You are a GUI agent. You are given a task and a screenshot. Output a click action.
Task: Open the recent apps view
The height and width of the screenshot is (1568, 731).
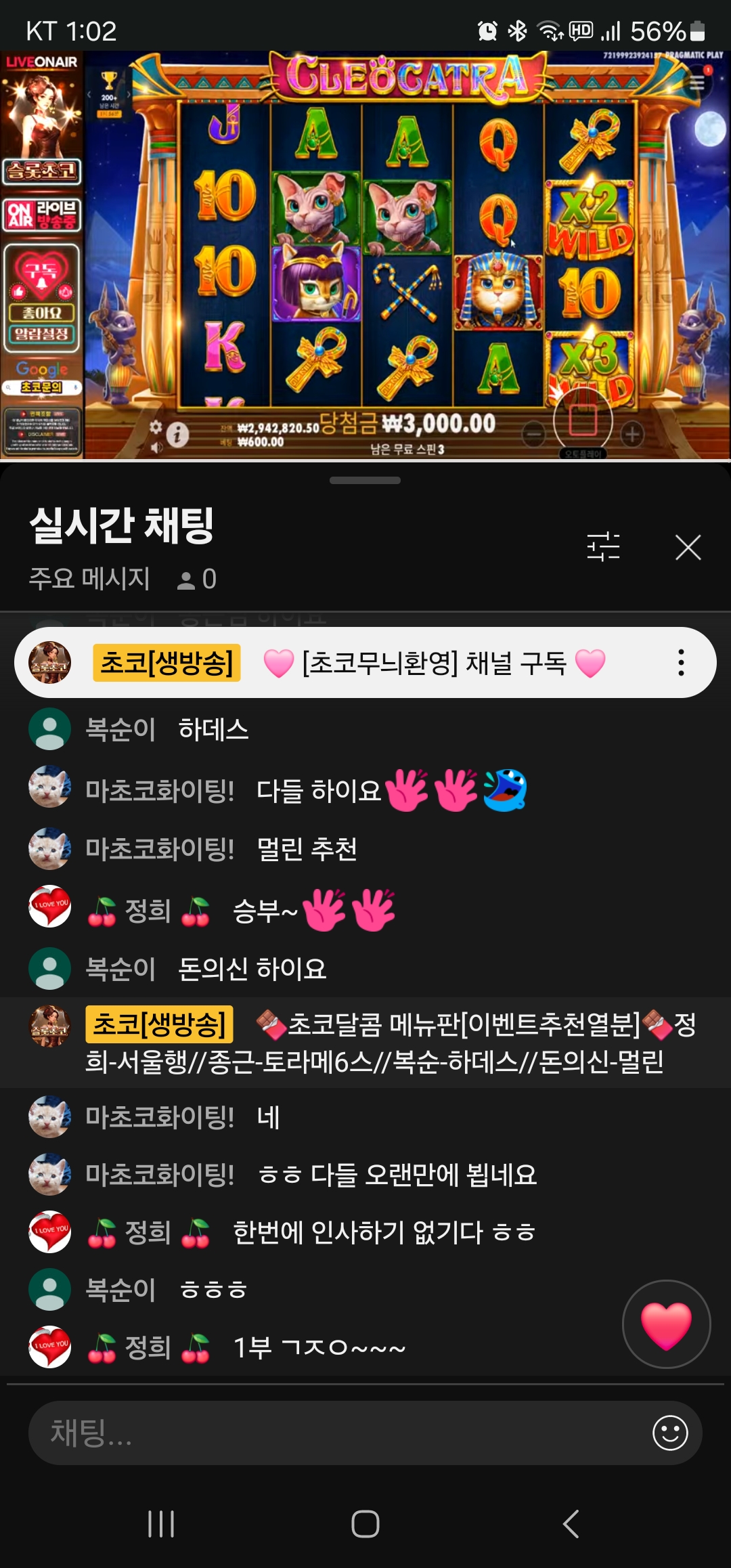(x=161, y=1524)
